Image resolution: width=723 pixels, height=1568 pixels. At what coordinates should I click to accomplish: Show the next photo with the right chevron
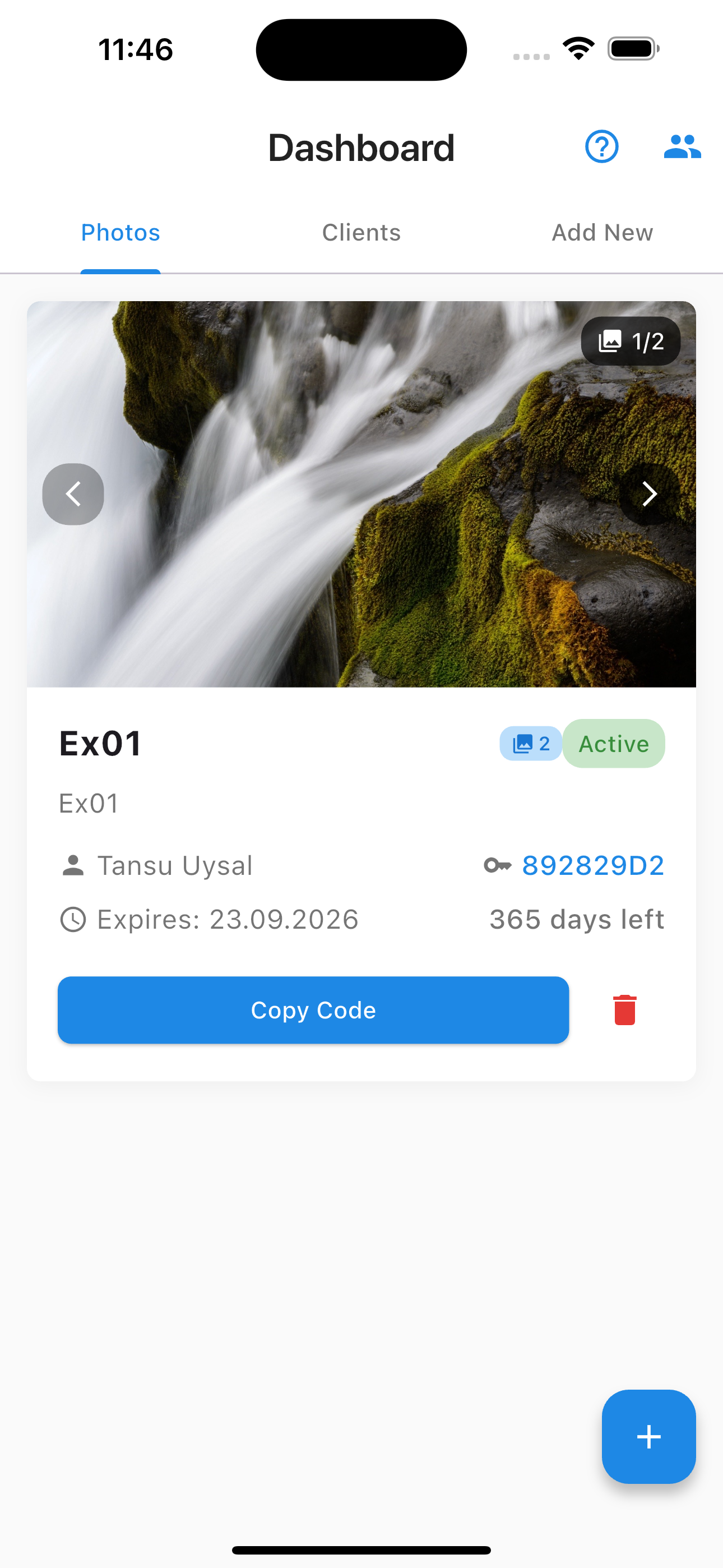[x=650, y=494]
